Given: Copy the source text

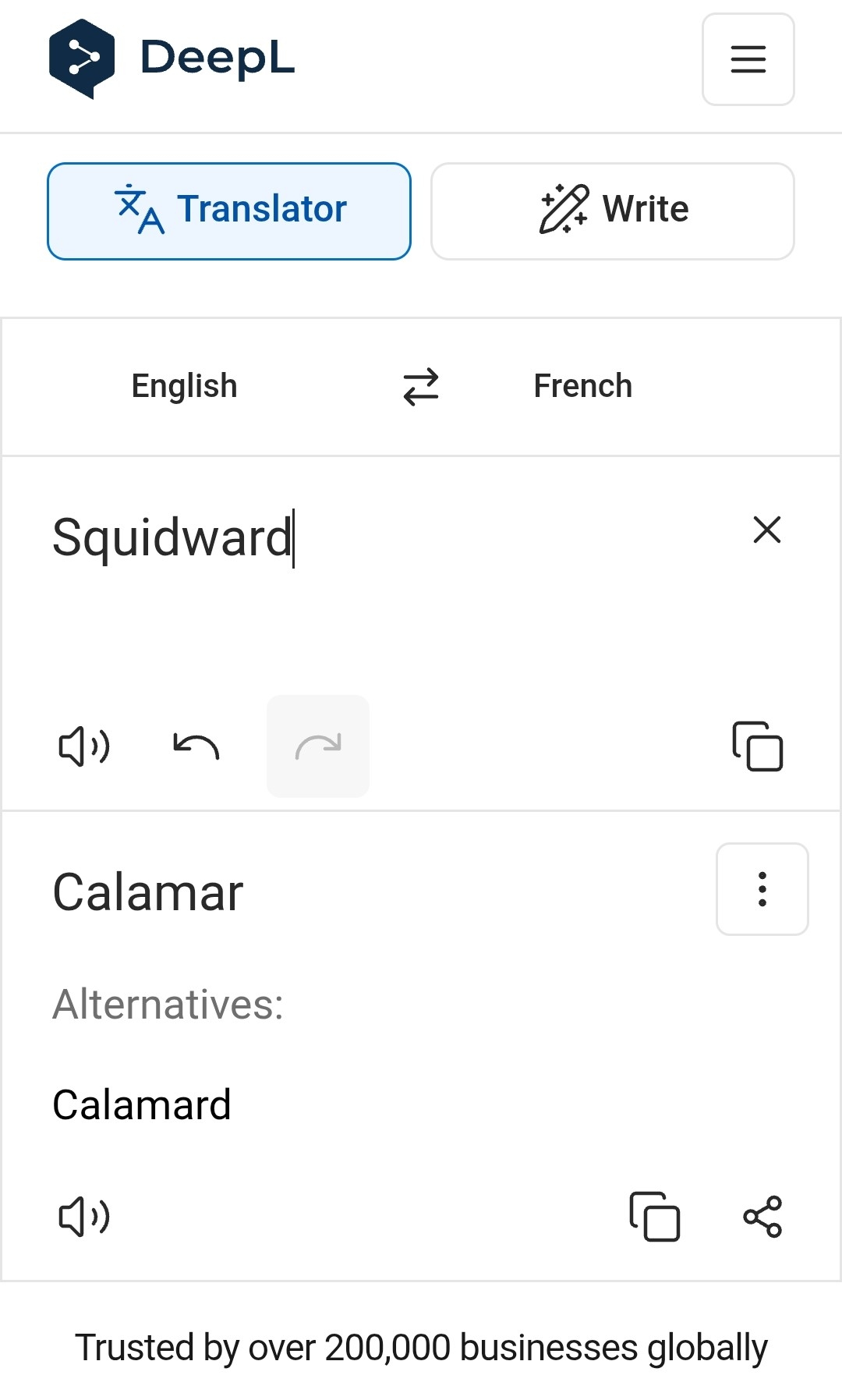Looking at the screenshot, I should pyautogui.click(x=757, y=746).
